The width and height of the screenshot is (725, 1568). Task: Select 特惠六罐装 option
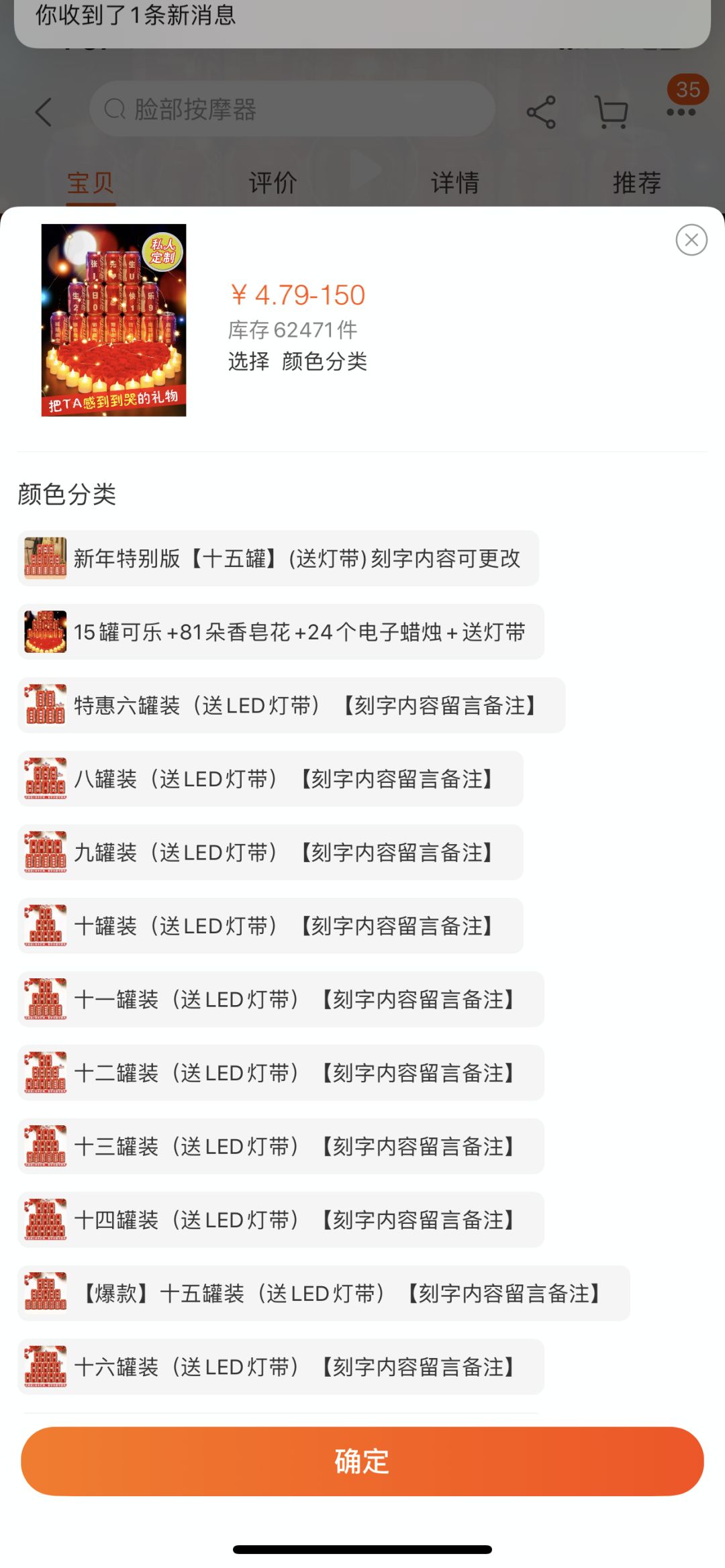tap(291, 705)
